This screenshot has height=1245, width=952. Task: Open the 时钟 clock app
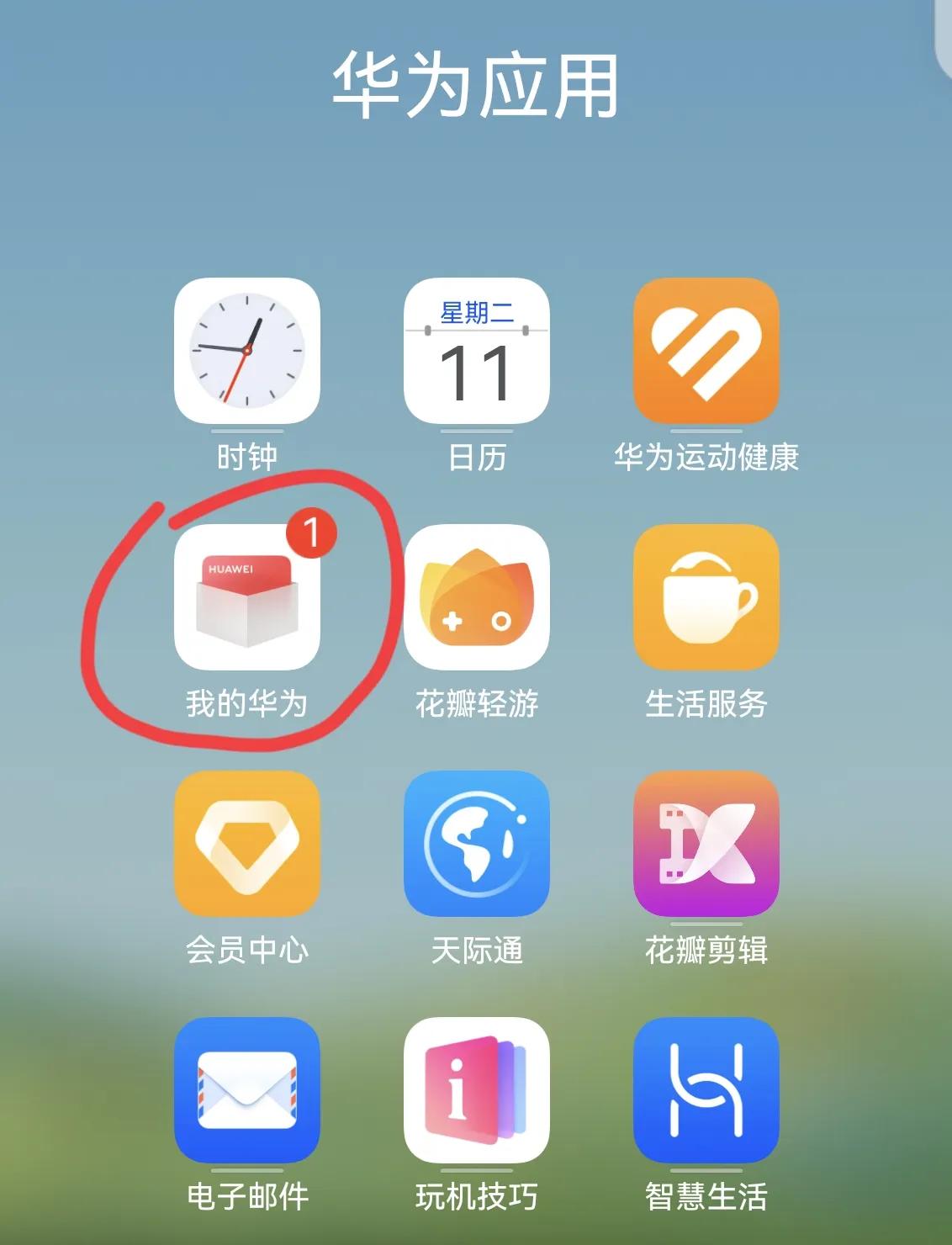click(246, 350)
